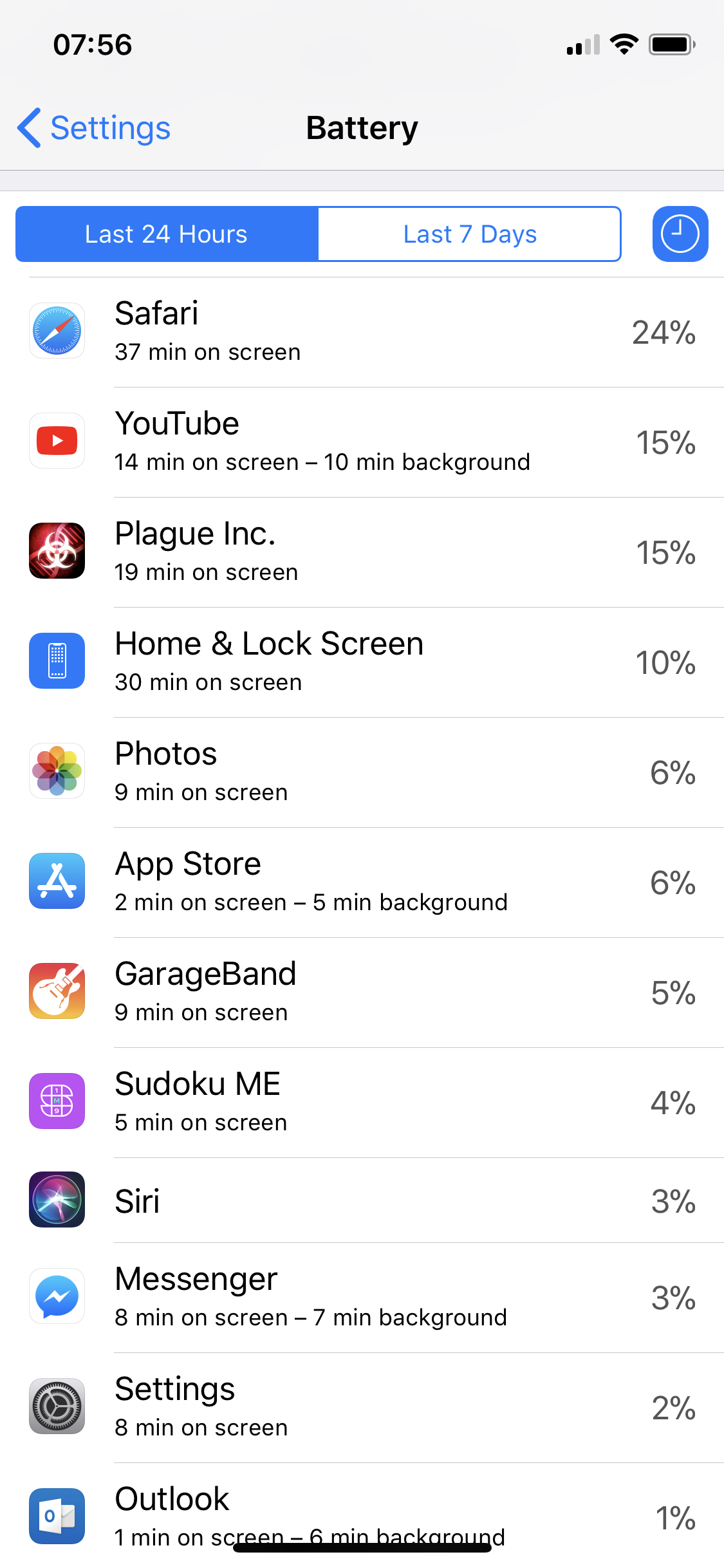Tap the Plague Inc. row
Image resolution: width=724 pixels, height=1568 pixels.
coord(362,552)
